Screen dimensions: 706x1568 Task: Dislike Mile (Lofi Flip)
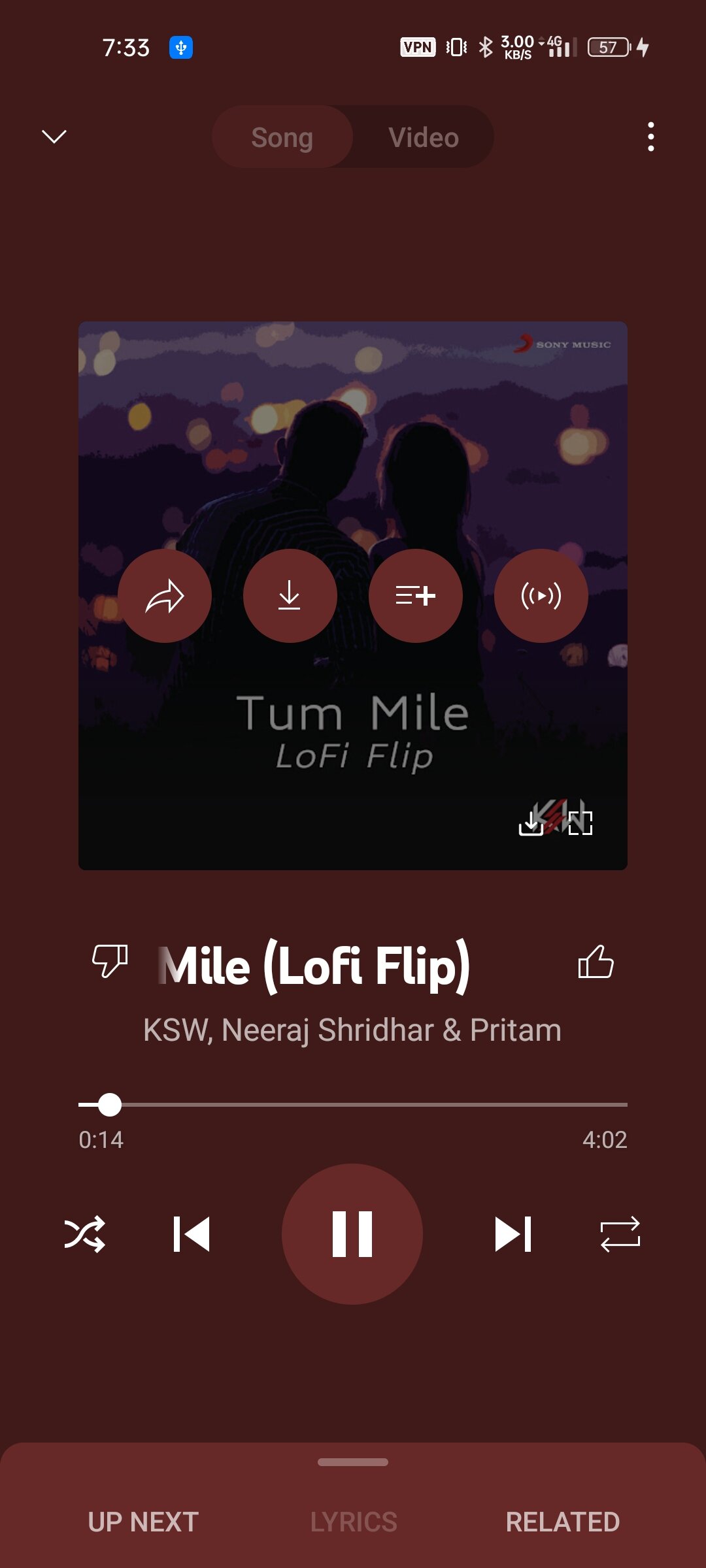coord(110,962)
